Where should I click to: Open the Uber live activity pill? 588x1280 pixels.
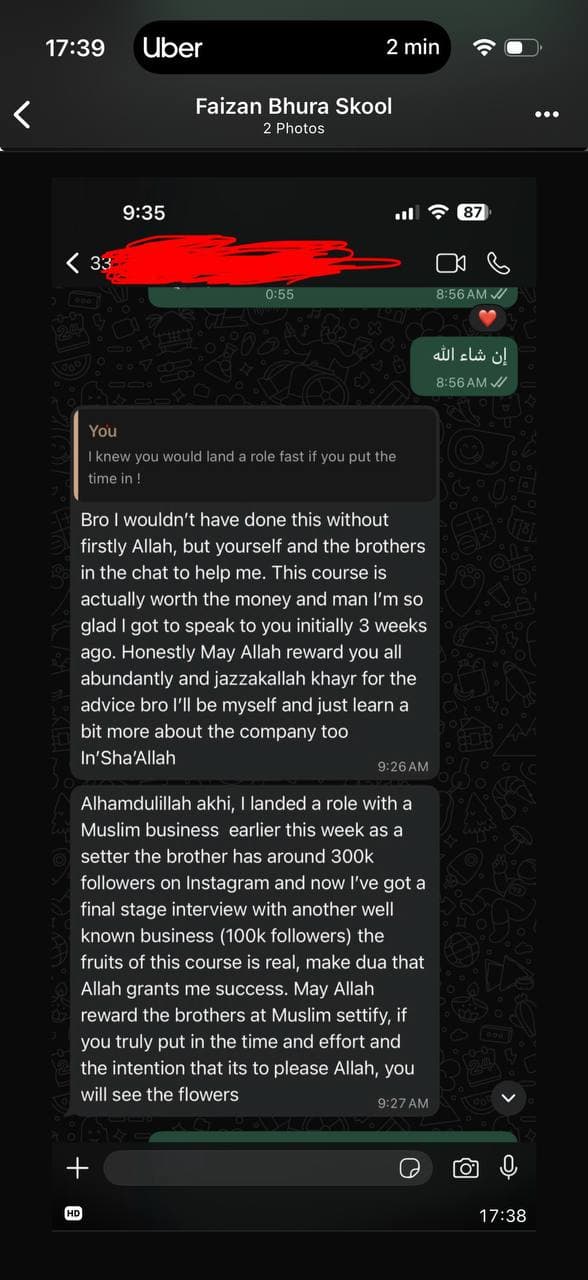292,47
